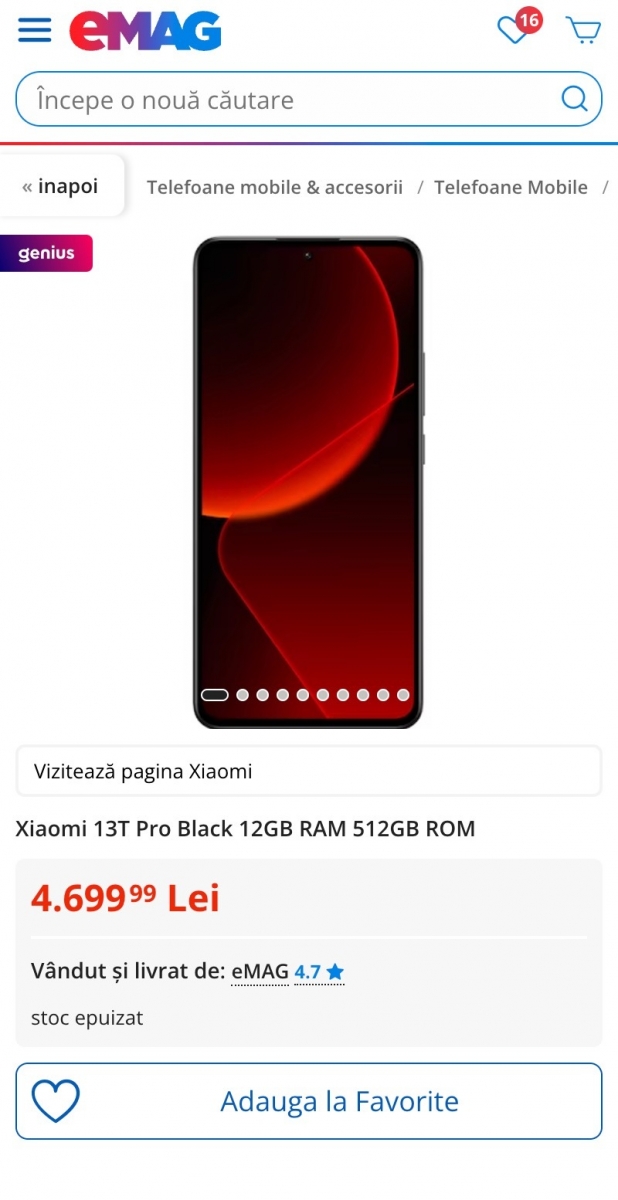Open the shopping cart
This screenshot has width=618, height=1200.
pos(584,30)
